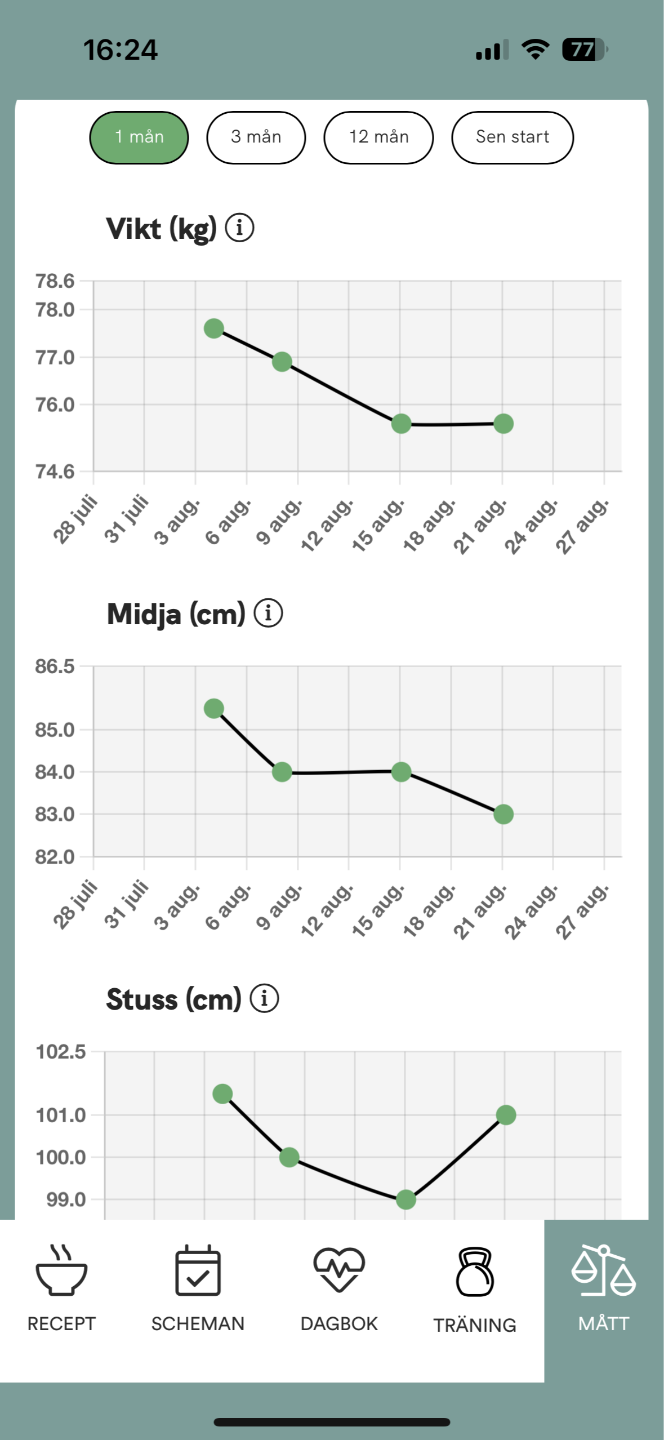Select the 1 mån time range

(x=139, y=137)
